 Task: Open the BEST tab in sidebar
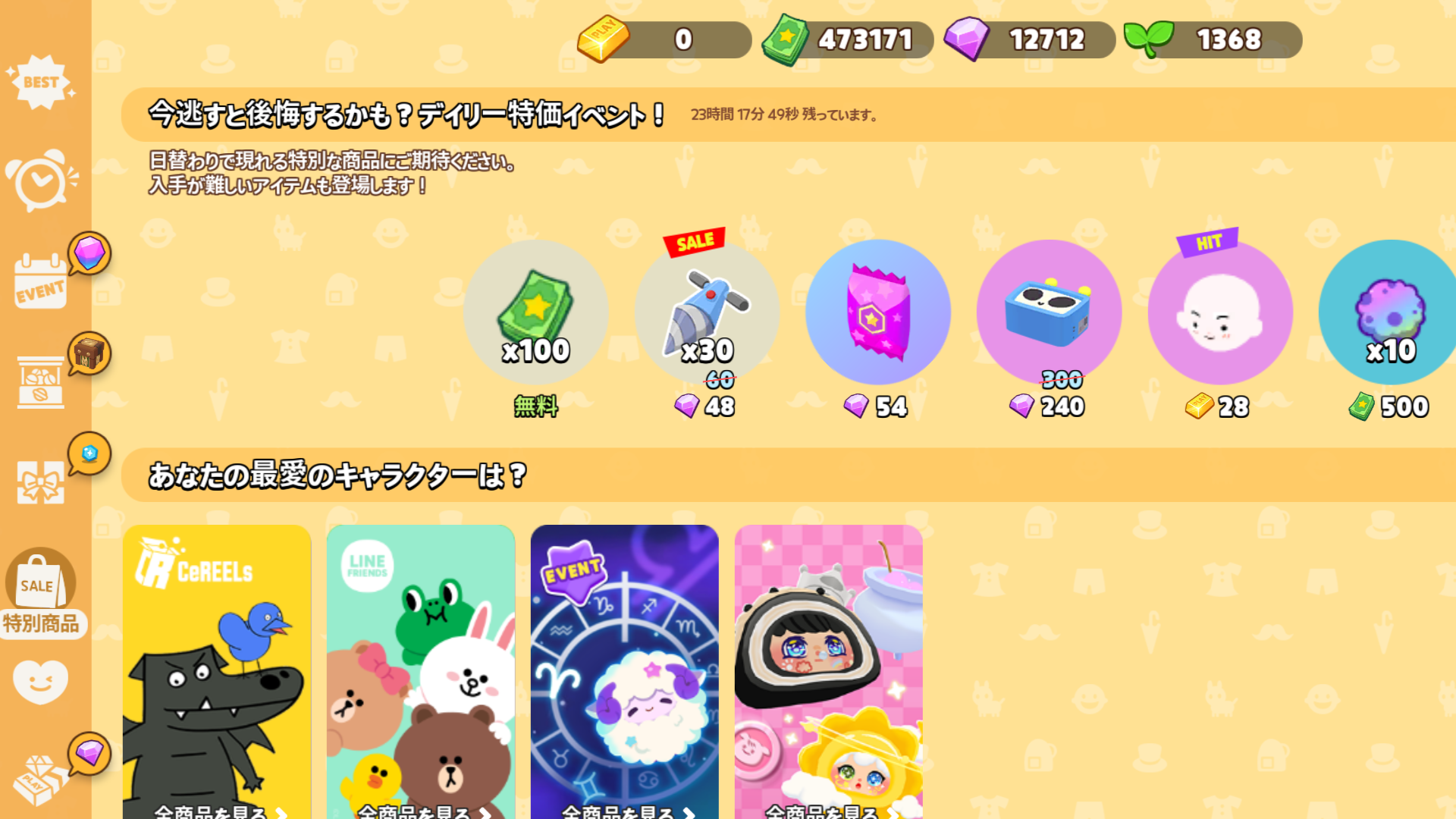click(41, 82)
